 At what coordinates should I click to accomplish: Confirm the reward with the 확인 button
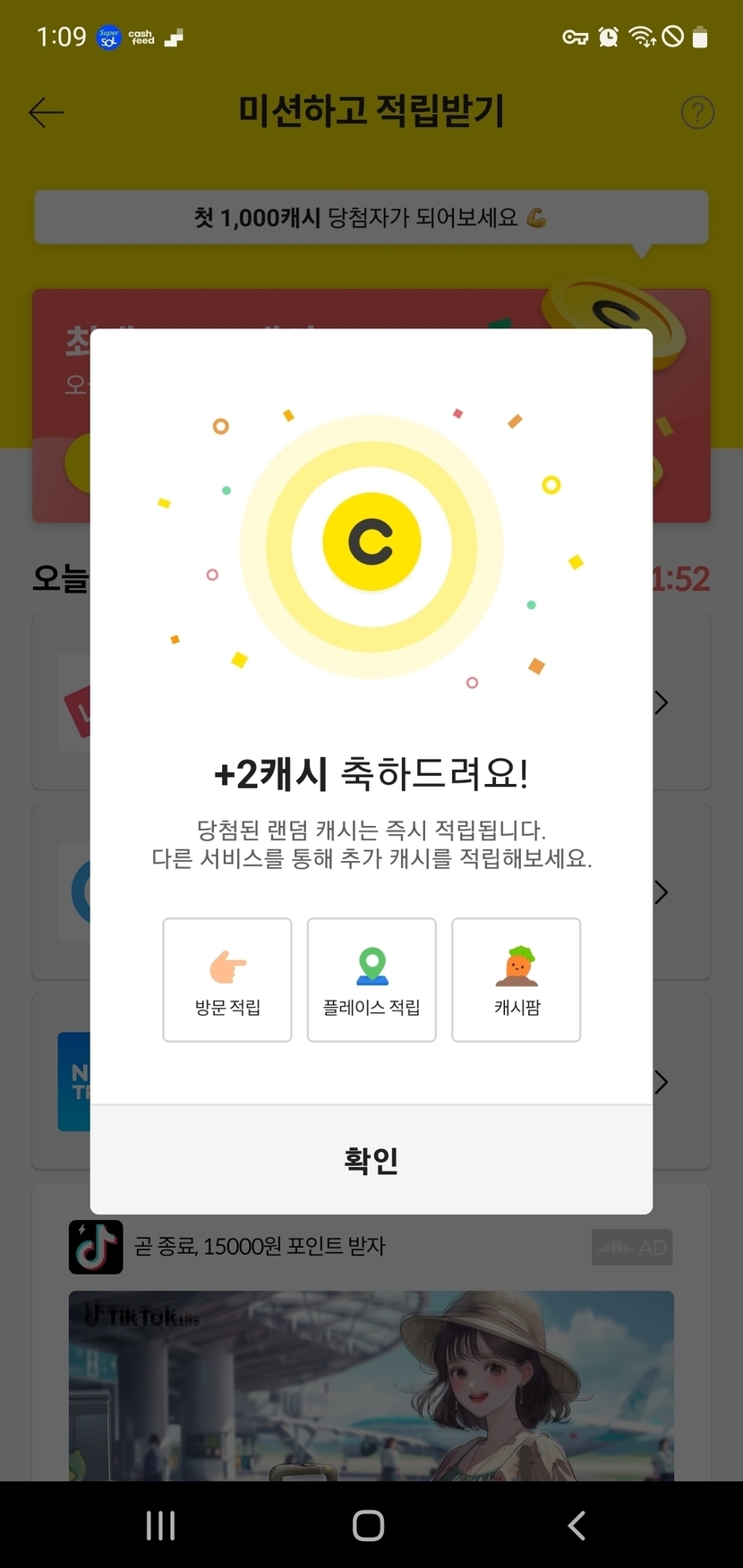coord(371,1160)
